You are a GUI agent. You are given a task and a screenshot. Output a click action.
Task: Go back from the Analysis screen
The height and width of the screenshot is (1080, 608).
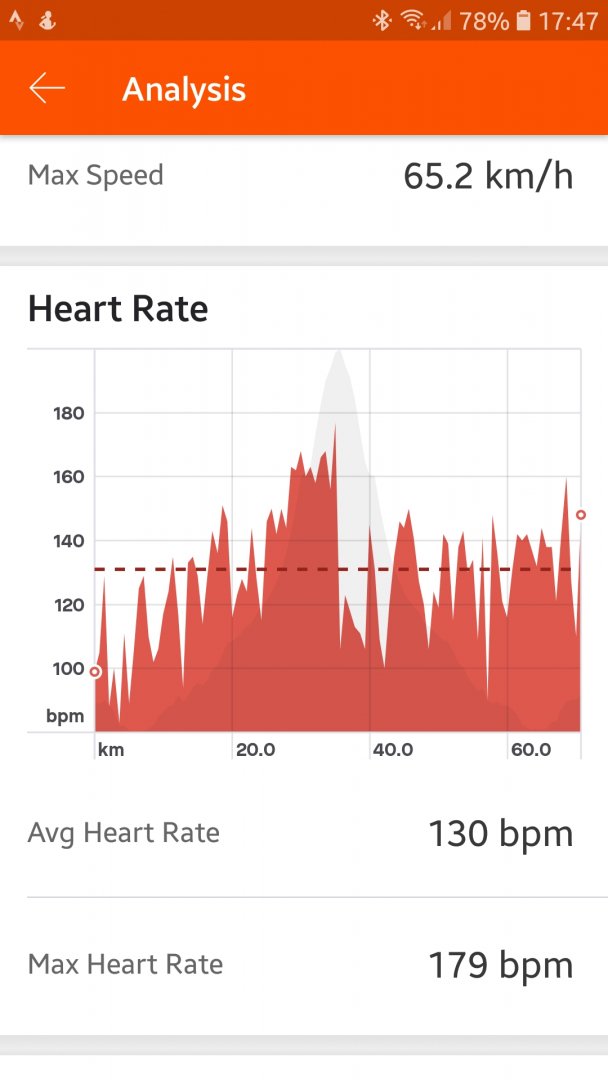[x=46, y=89]
